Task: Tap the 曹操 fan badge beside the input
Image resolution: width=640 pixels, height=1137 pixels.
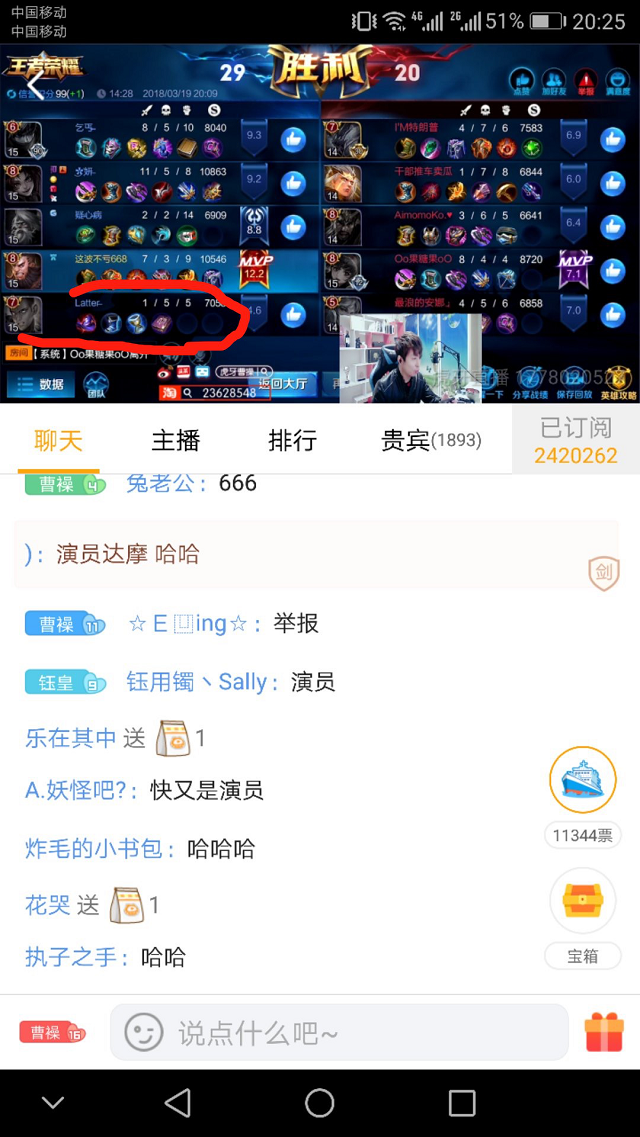Action: [52, 1032]
